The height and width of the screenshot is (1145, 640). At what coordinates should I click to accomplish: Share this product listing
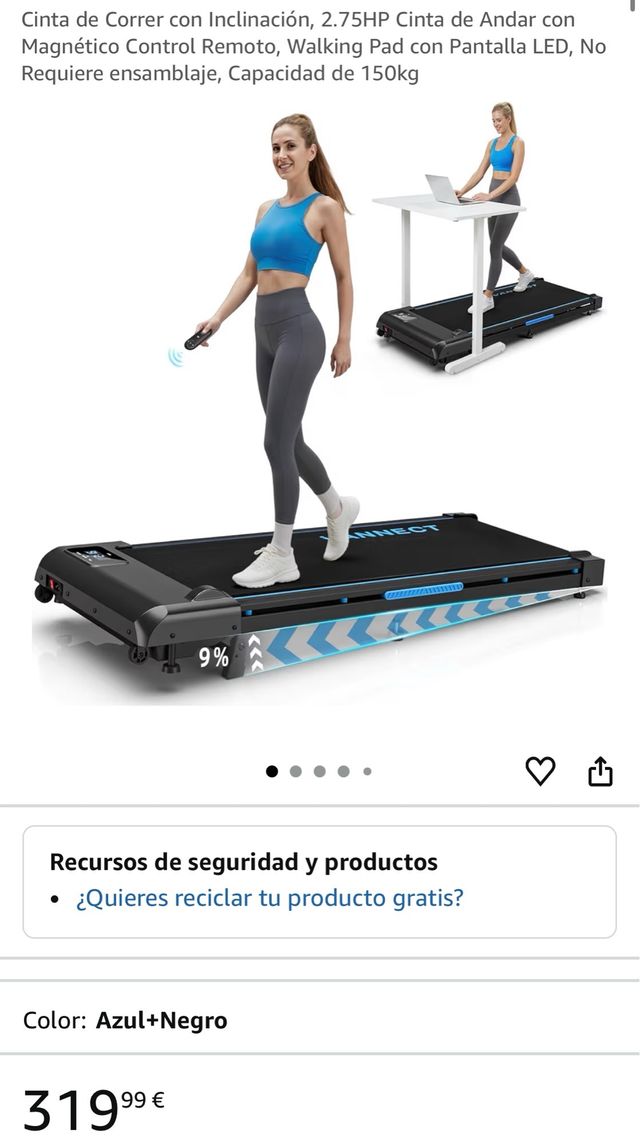[600, 771]
